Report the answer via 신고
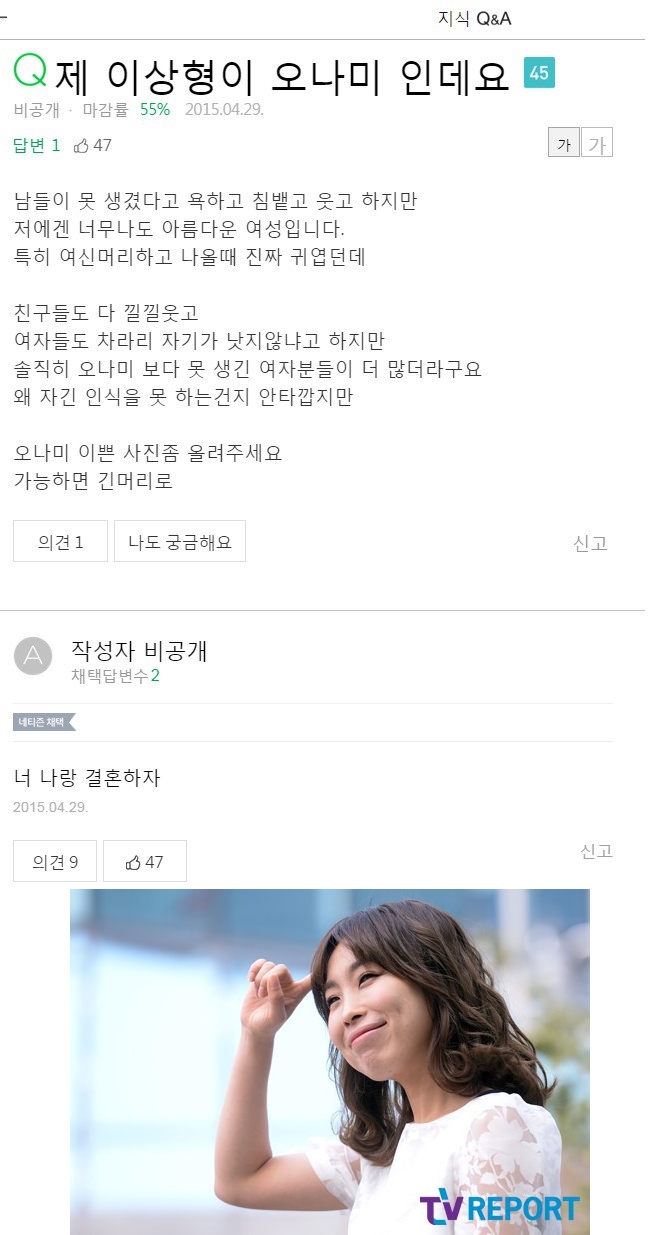Viewport: 661px width, 1235px height. 596,851
